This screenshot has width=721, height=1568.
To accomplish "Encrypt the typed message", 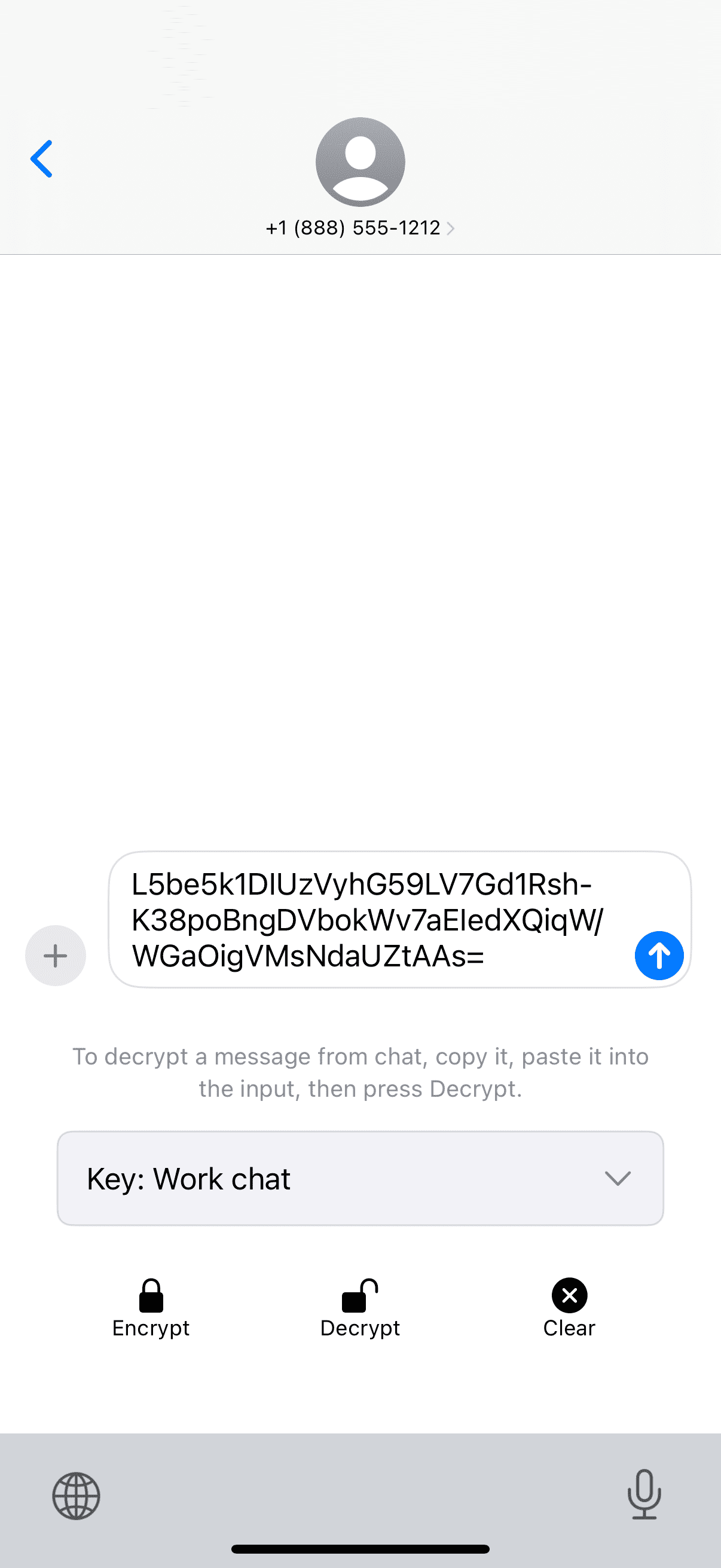I will pos(151,1308).
